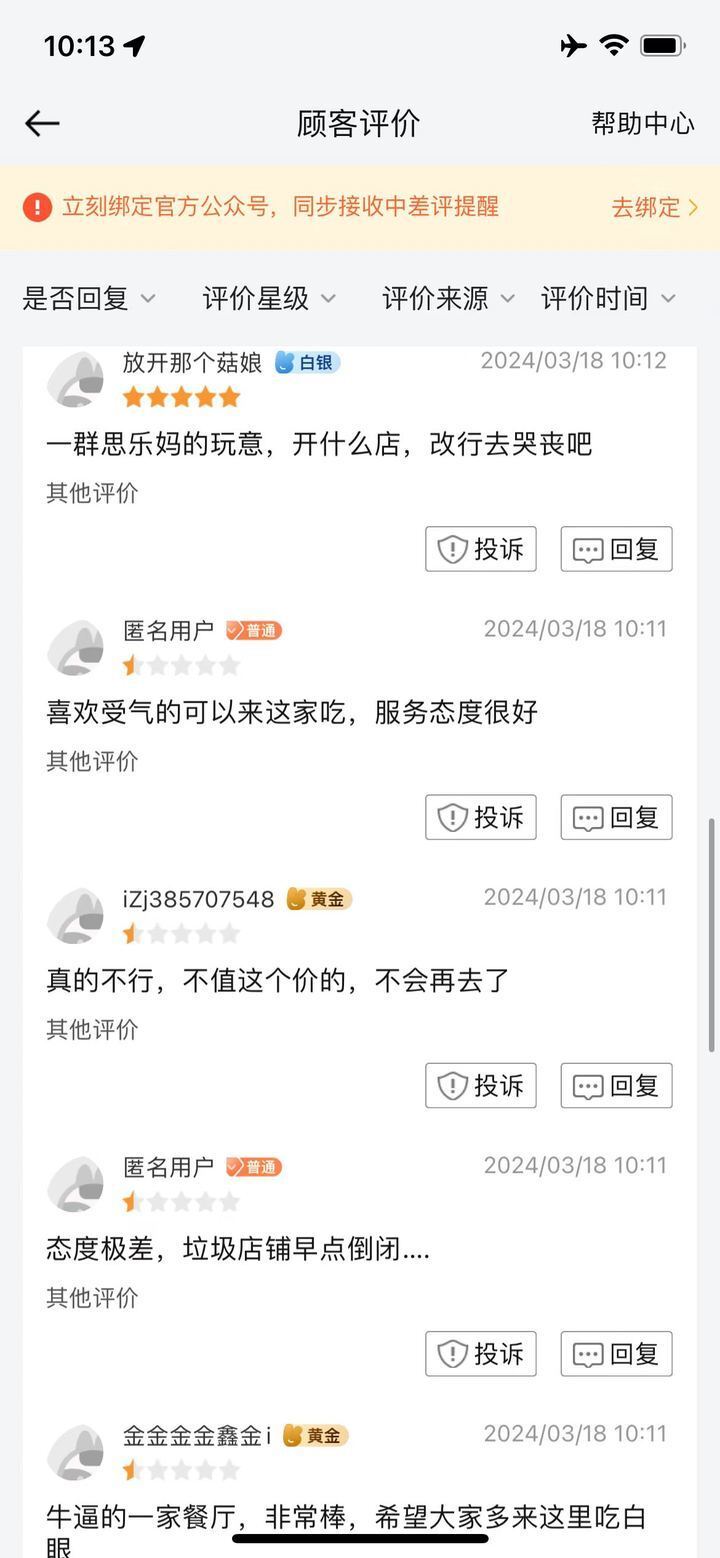Open the 是否回复 filter dropdown
The width and height of the screenshot is (720, 1558).
coord(88,298)
